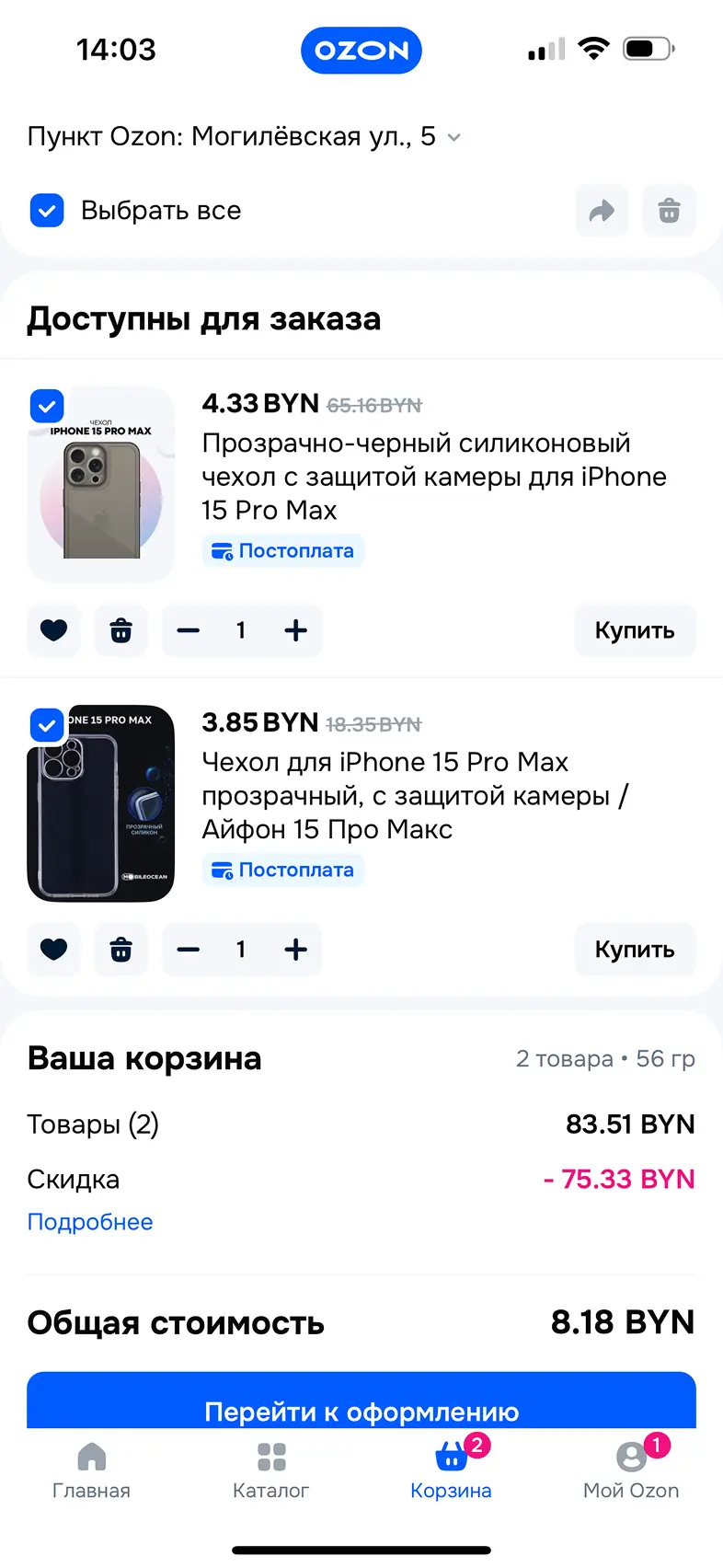Open the 'Подробнее' discount details link

(x=90, y=1222)
